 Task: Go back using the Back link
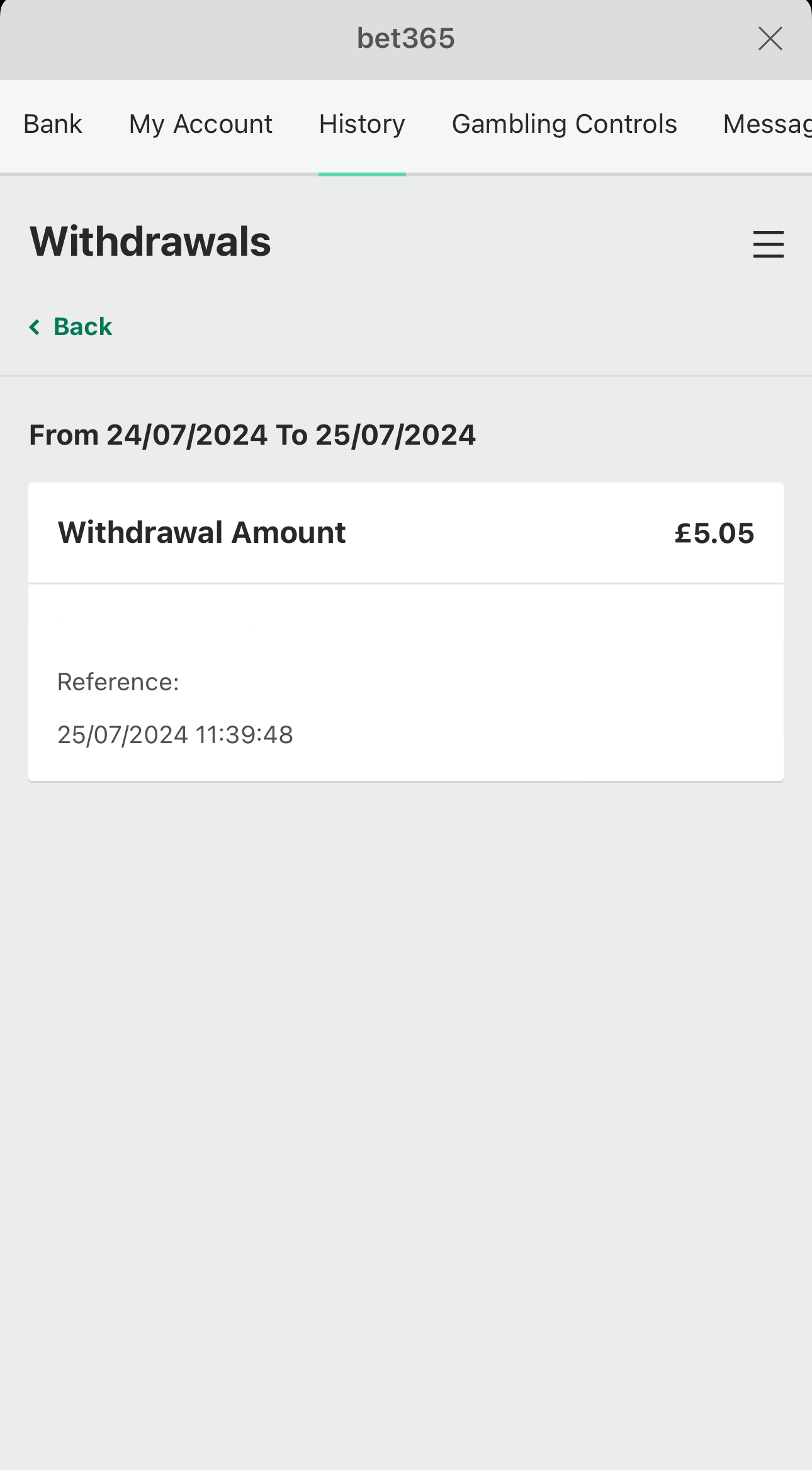82,327
